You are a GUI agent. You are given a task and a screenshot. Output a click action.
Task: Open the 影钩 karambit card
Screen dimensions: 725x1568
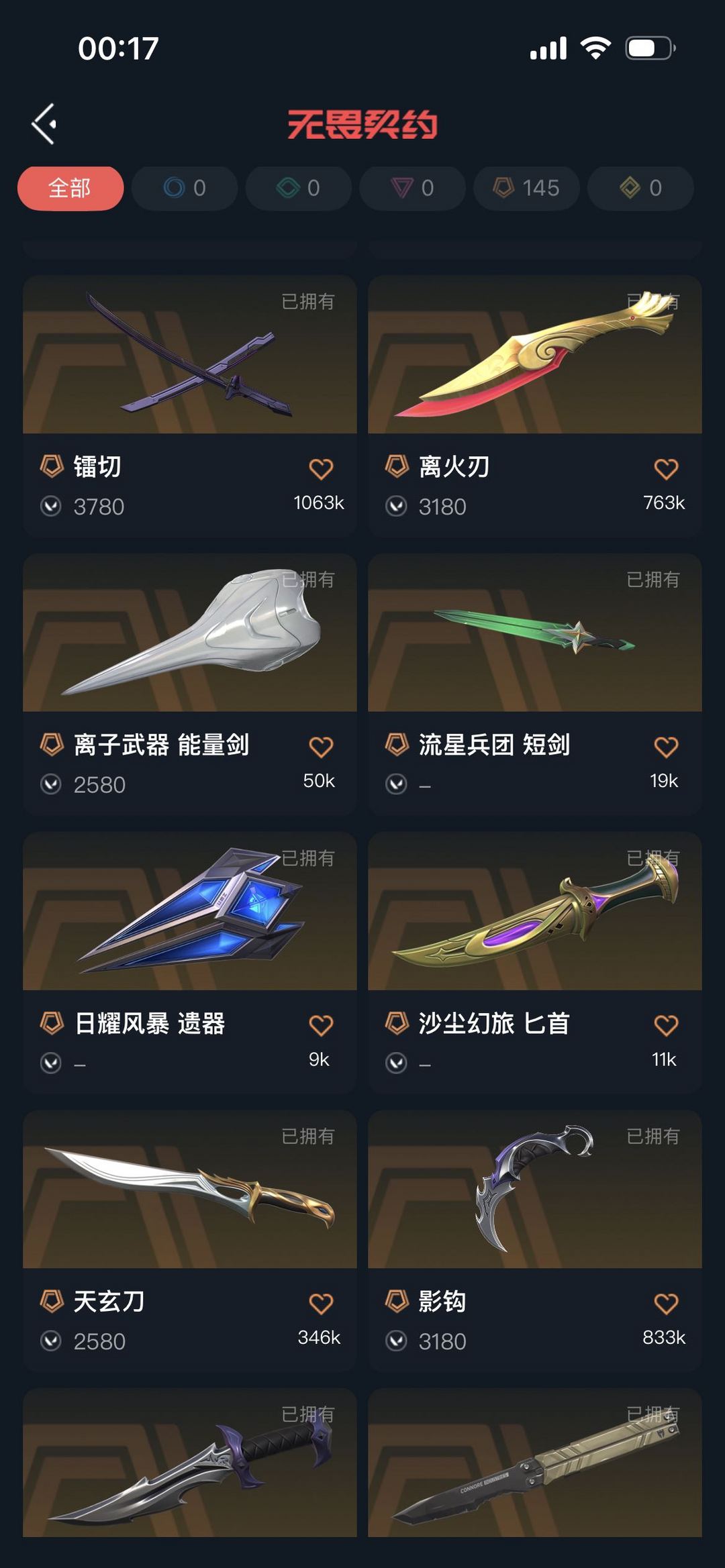[535, 1241]
